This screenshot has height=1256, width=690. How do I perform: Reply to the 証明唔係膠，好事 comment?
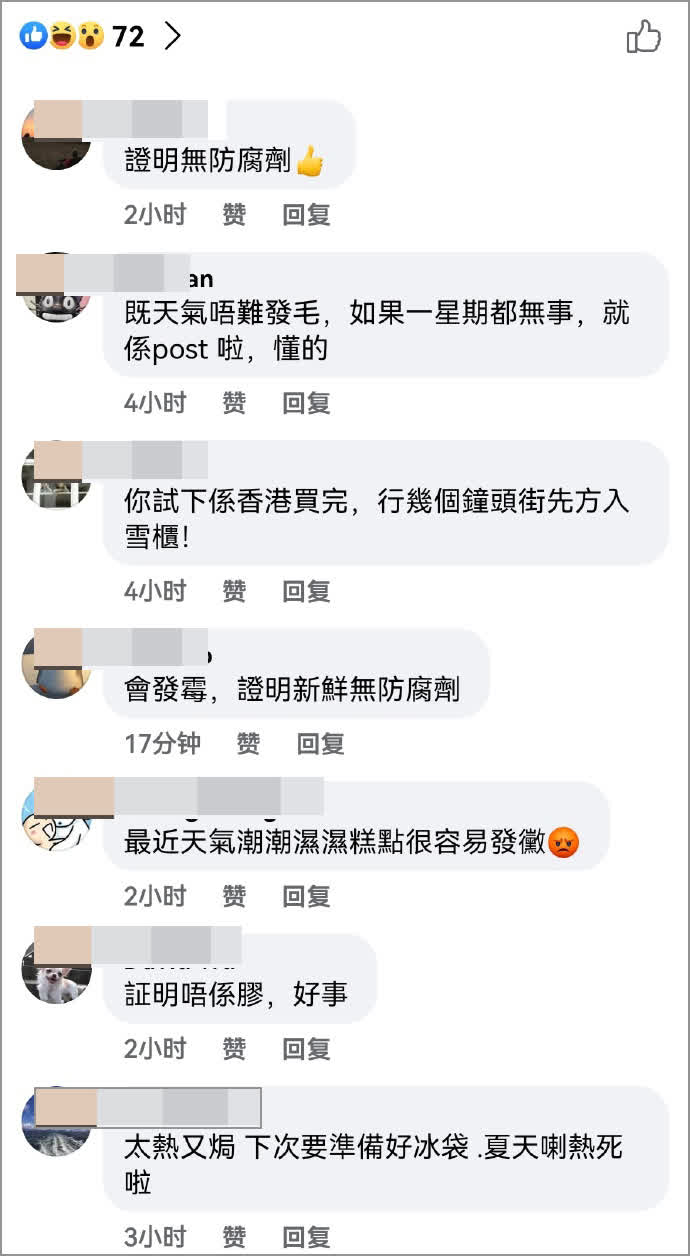(306, 1048)
